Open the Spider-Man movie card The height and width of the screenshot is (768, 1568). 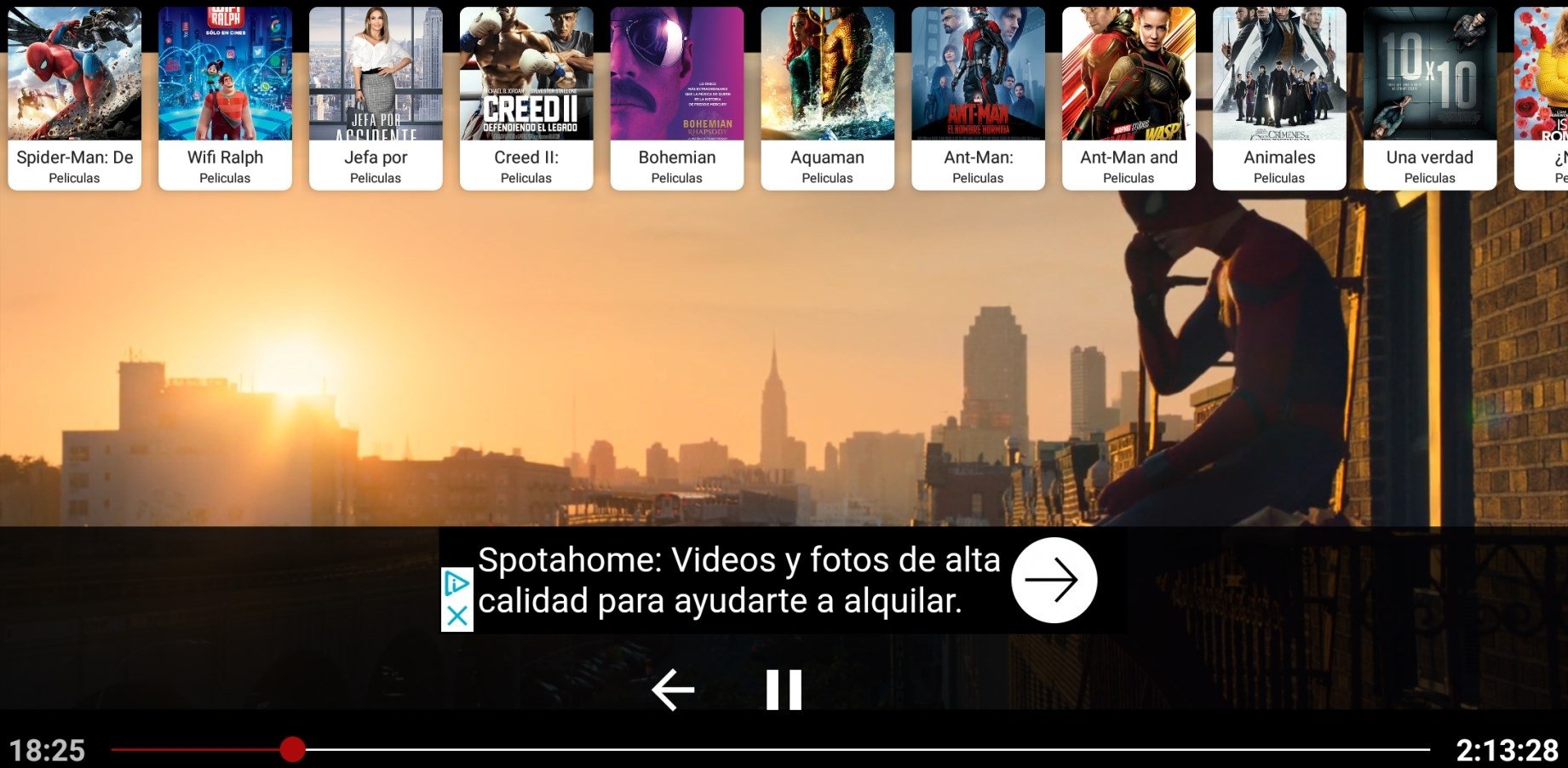coord(75,98)
